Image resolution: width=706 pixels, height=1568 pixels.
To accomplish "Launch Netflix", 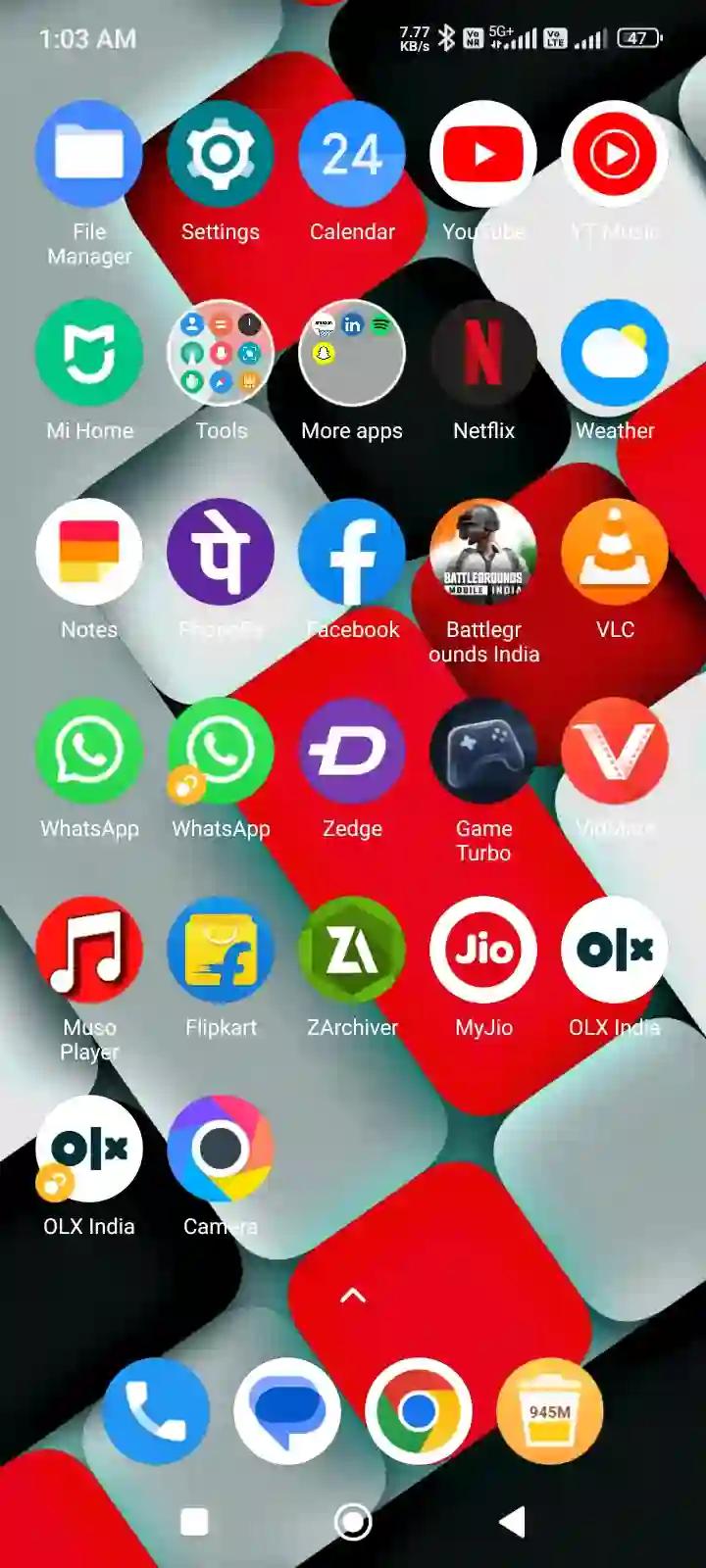I will pyautogui.click(x=483, y=354).
